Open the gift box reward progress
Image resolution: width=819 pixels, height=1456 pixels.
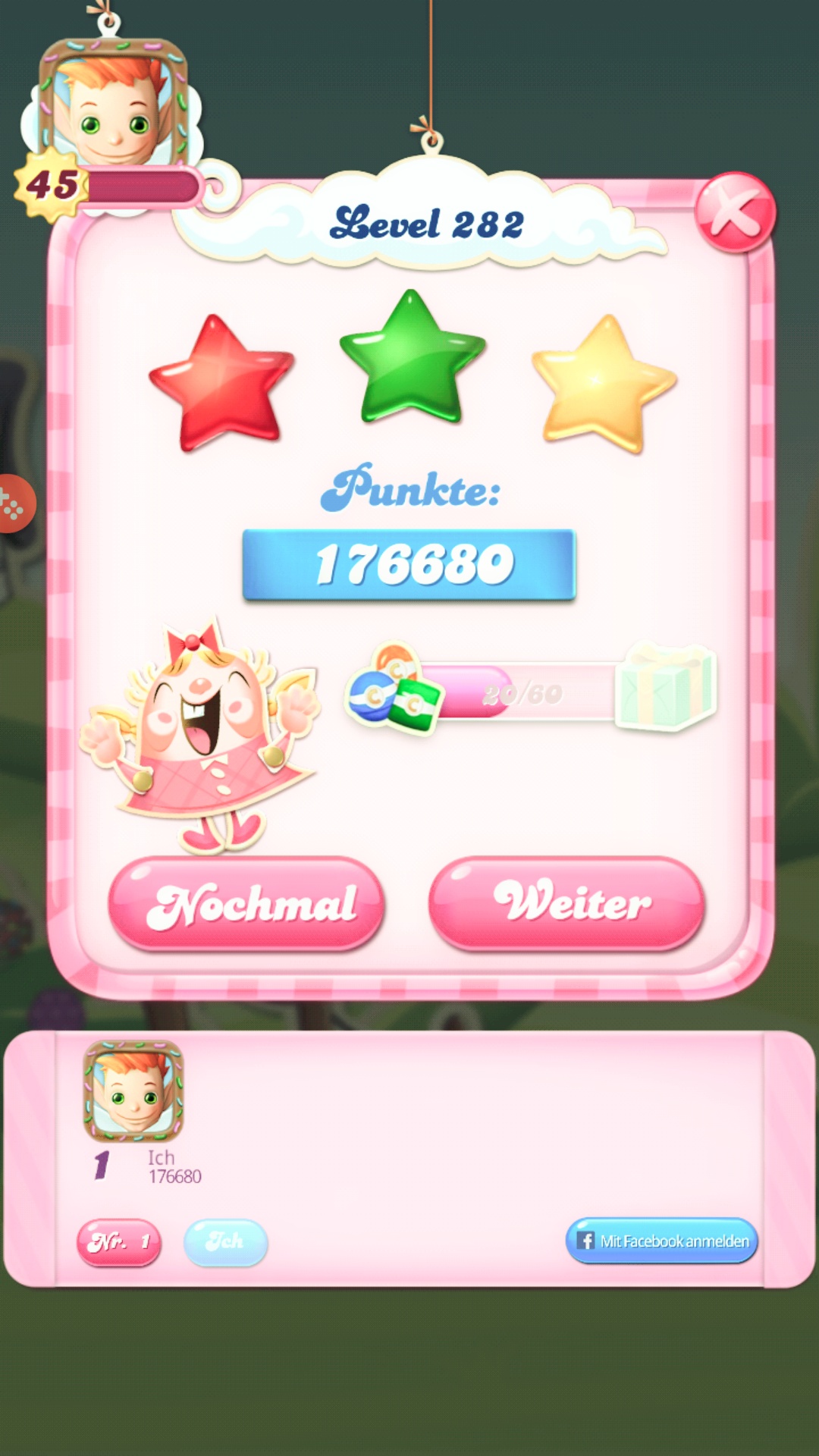[x=667, y=687]
